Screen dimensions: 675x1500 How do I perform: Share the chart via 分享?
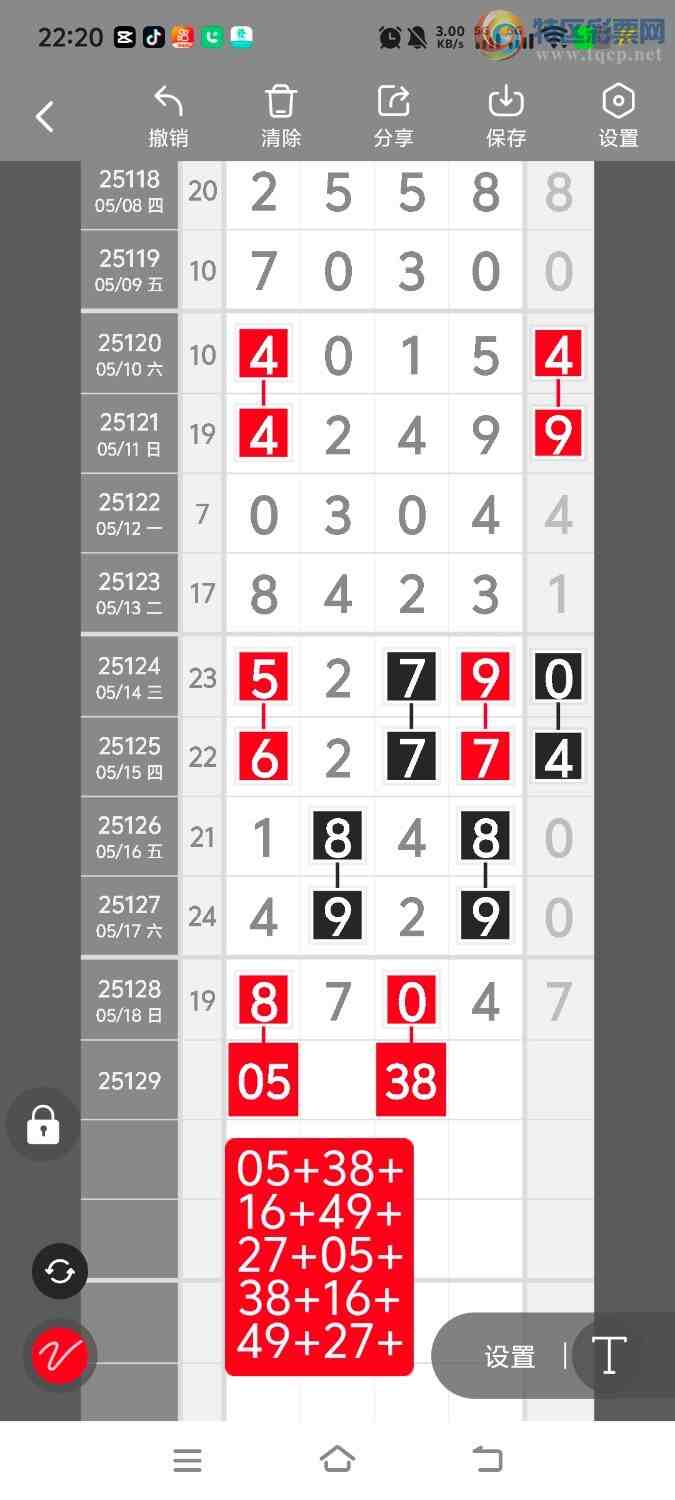point(394,117)
